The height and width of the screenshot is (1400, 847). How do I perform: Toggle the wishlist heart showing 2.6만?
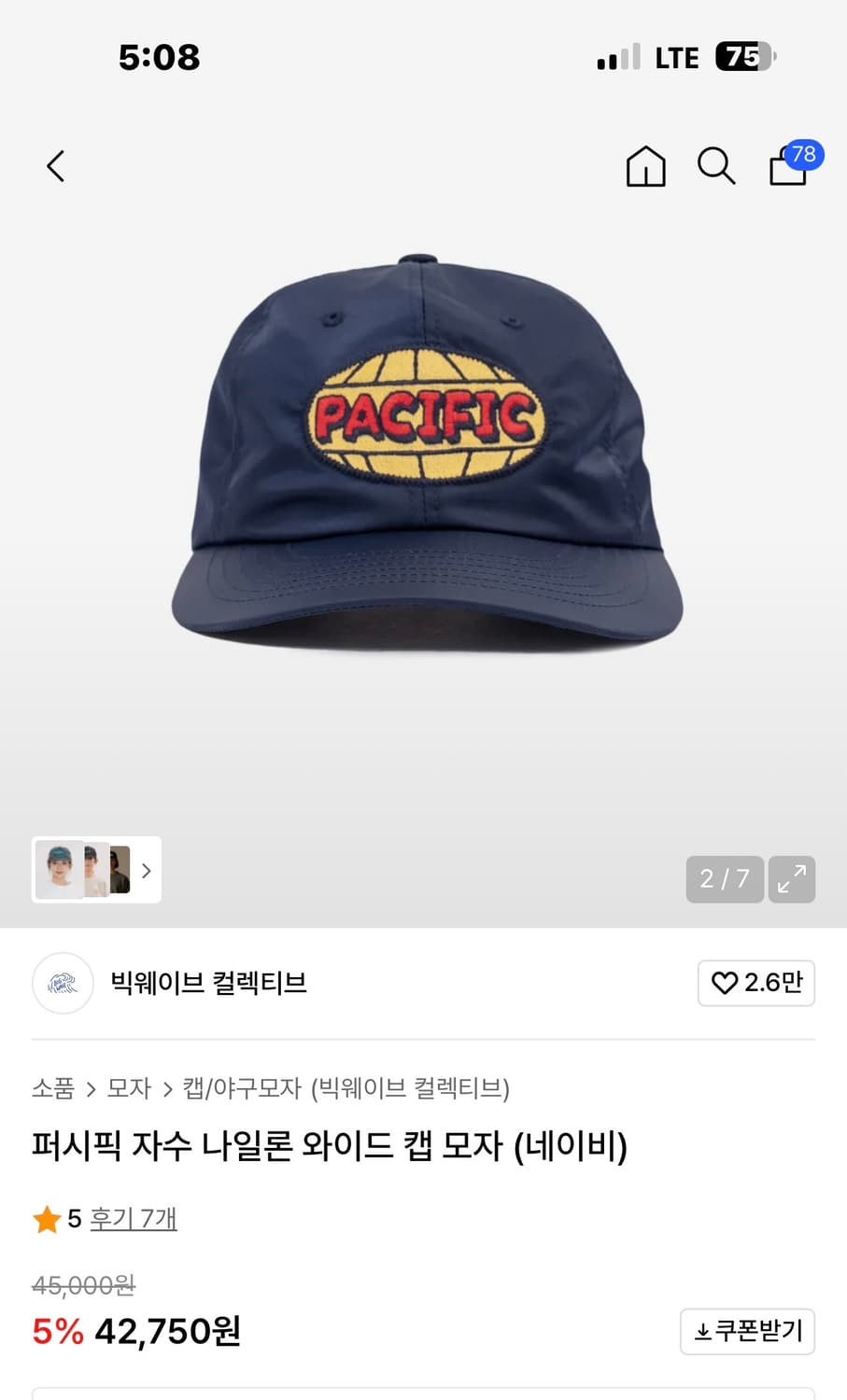coord(756,983)
